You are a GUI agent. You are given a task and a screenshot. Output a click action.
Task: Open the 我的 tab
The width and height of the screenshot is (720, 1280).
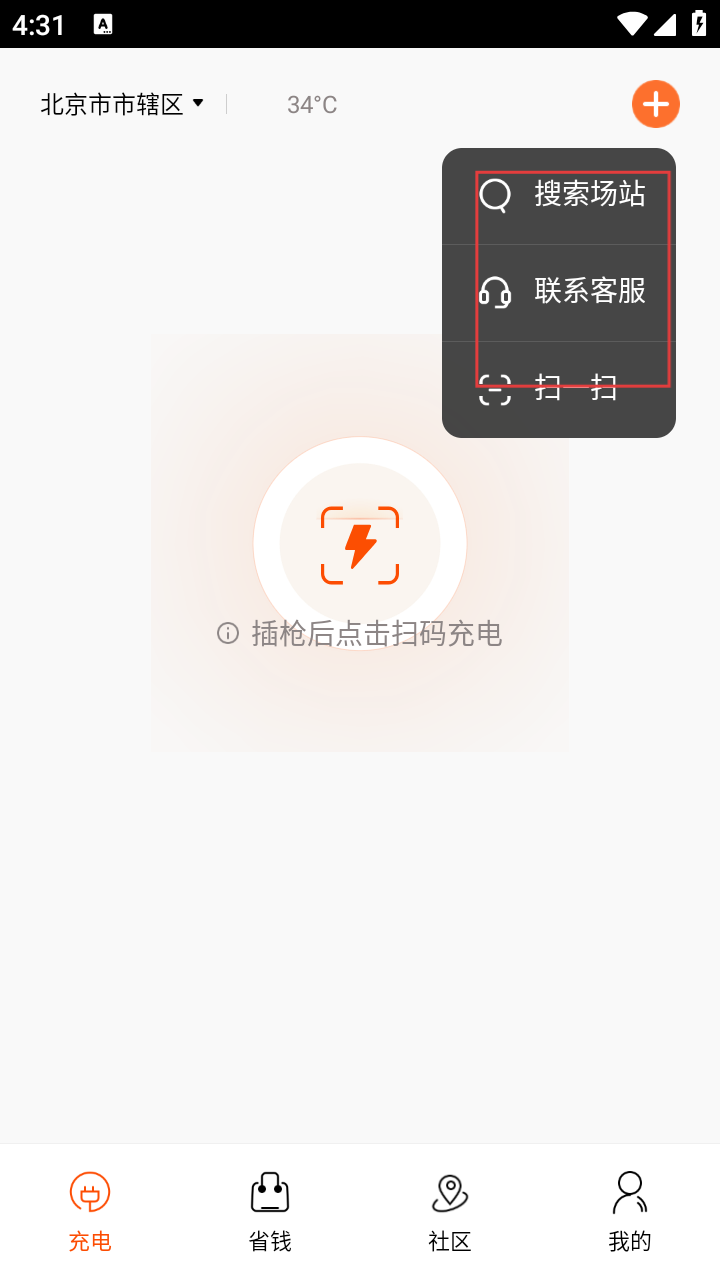click(x=630, y=1212)
